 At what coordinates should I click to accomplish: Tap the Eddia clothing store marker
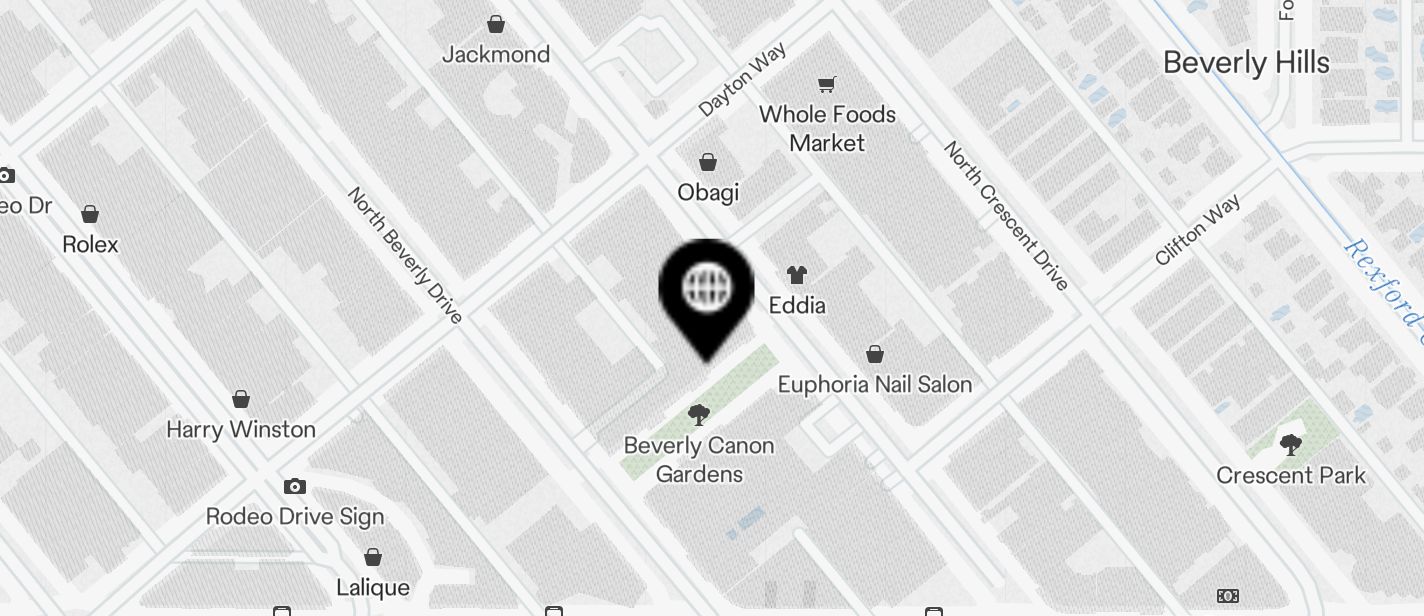[796, 275]
